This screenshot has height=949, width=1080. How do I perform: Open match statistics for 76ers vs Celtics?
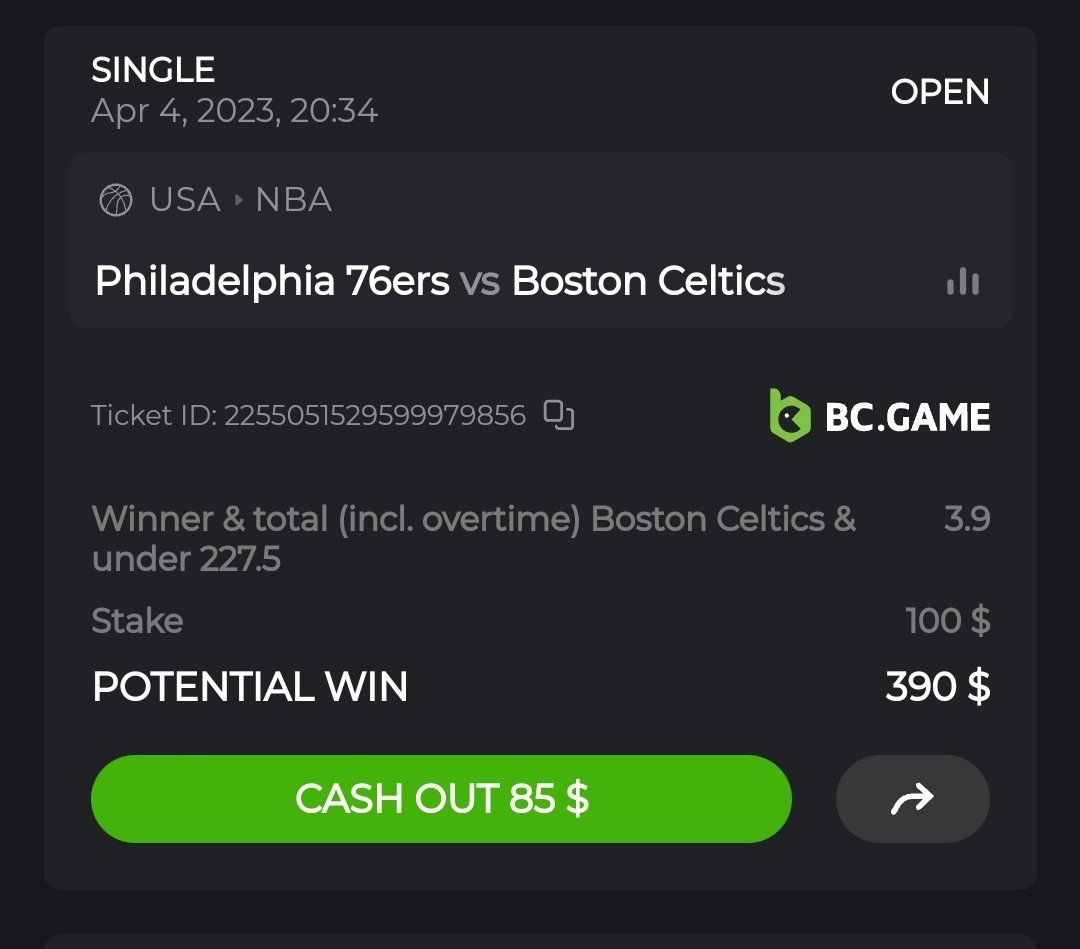point(962,282)
